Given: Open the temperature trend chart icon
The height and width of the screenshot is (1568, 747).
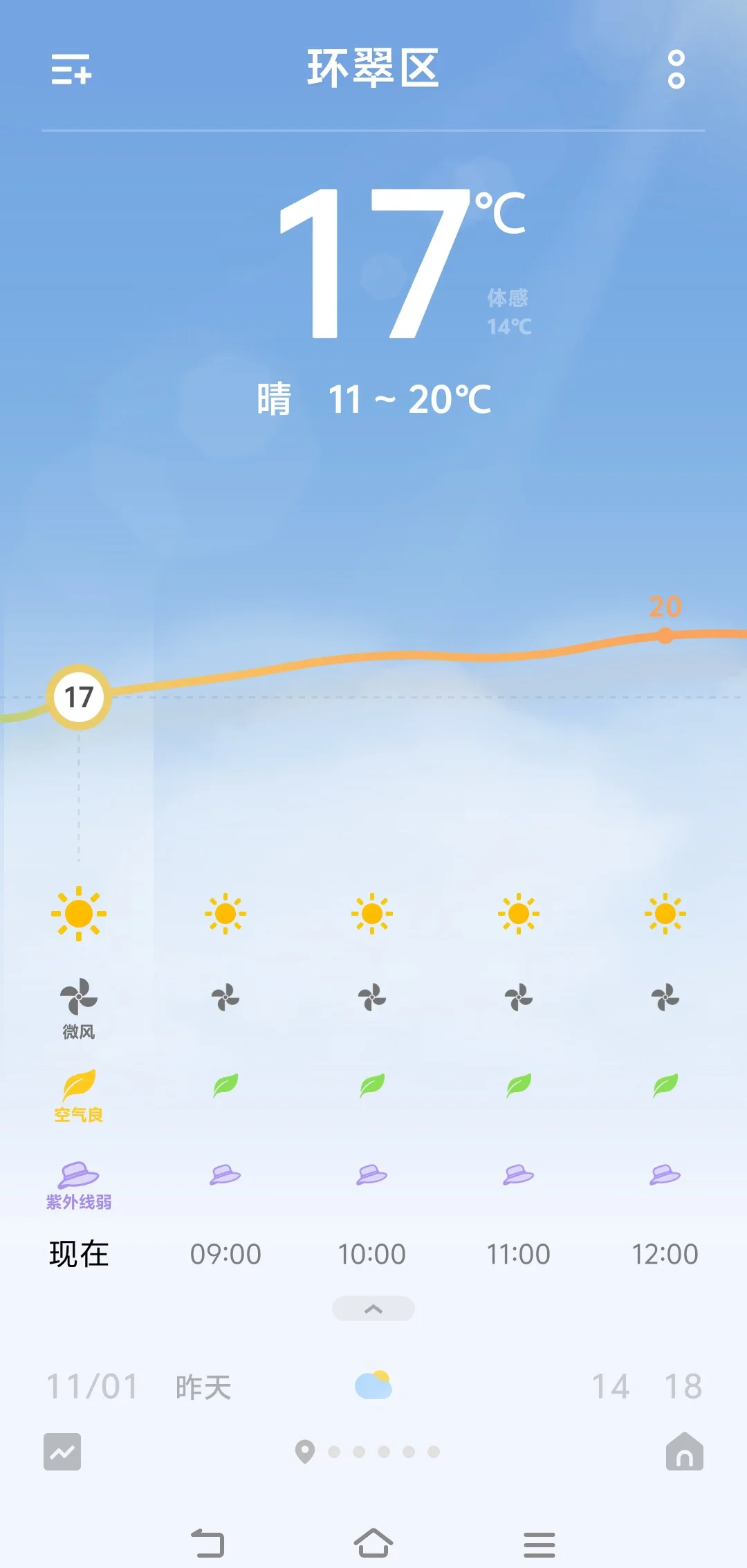Looking at the screenshot, I should [62, 1451].
